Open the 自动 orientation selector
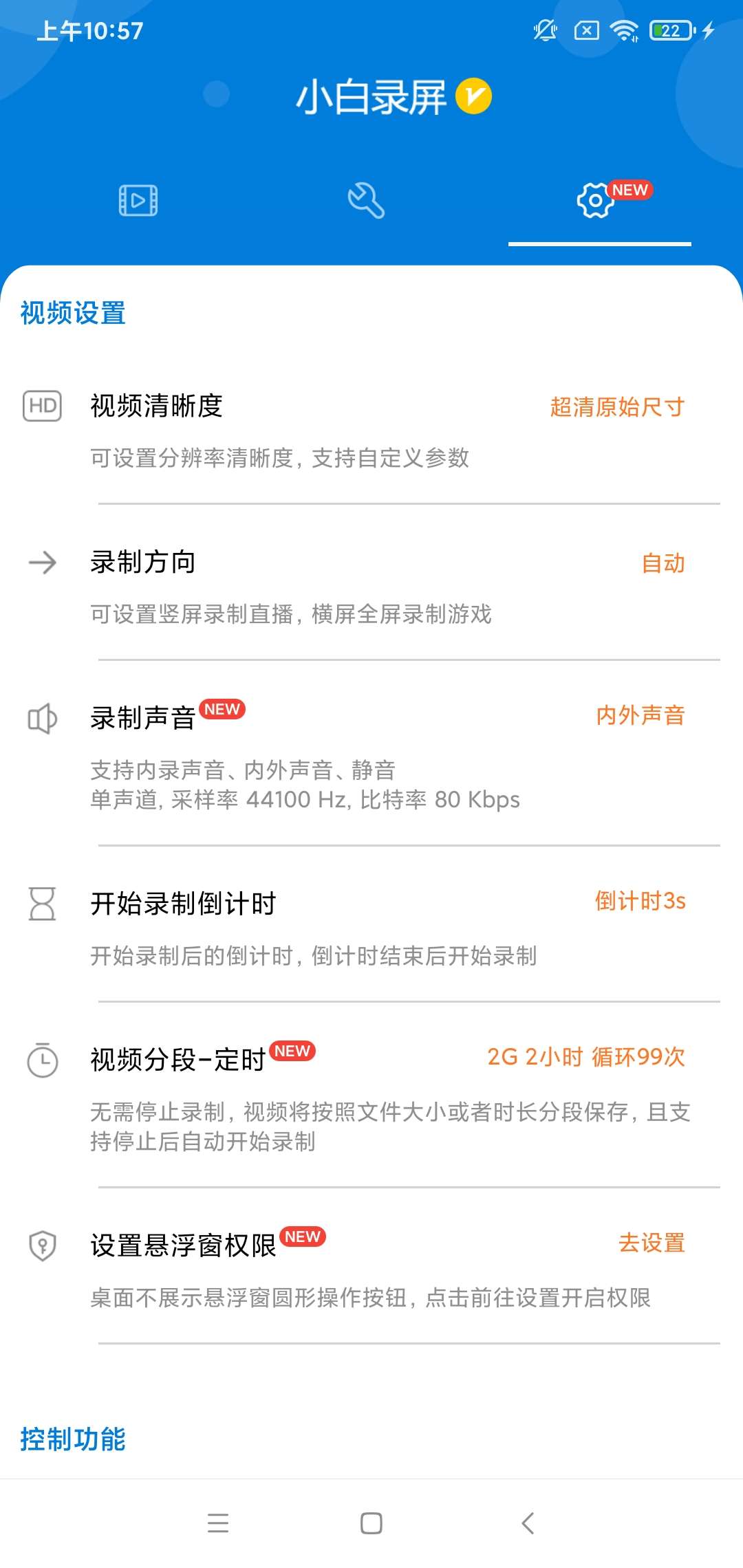The width and height of the screenshot is (743, 1568). click(x=663, y=563)
